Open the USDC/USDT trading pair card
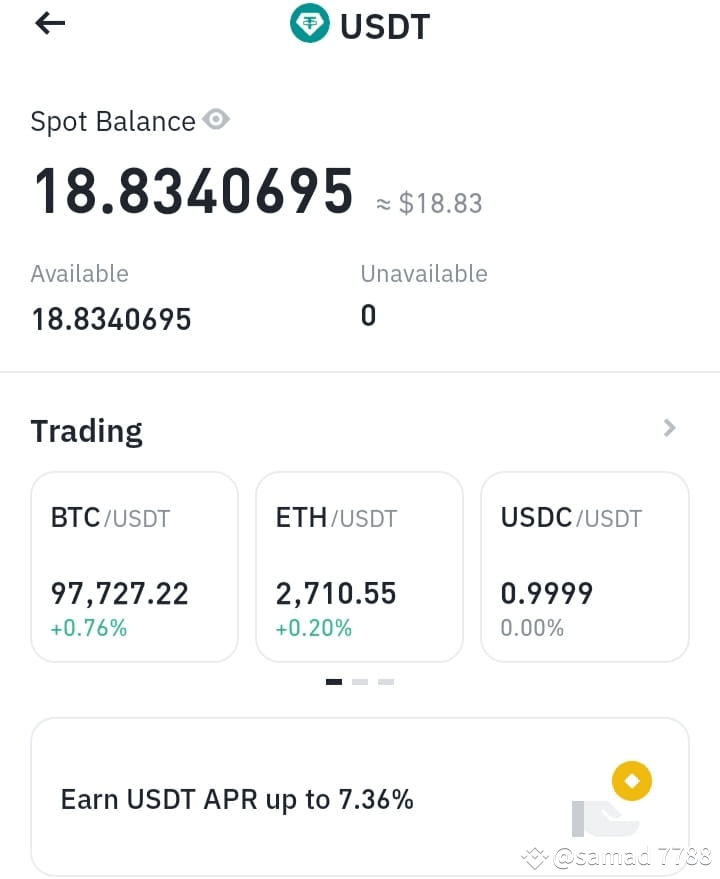This screenshot has width=720, height=879. coord(584,567)
